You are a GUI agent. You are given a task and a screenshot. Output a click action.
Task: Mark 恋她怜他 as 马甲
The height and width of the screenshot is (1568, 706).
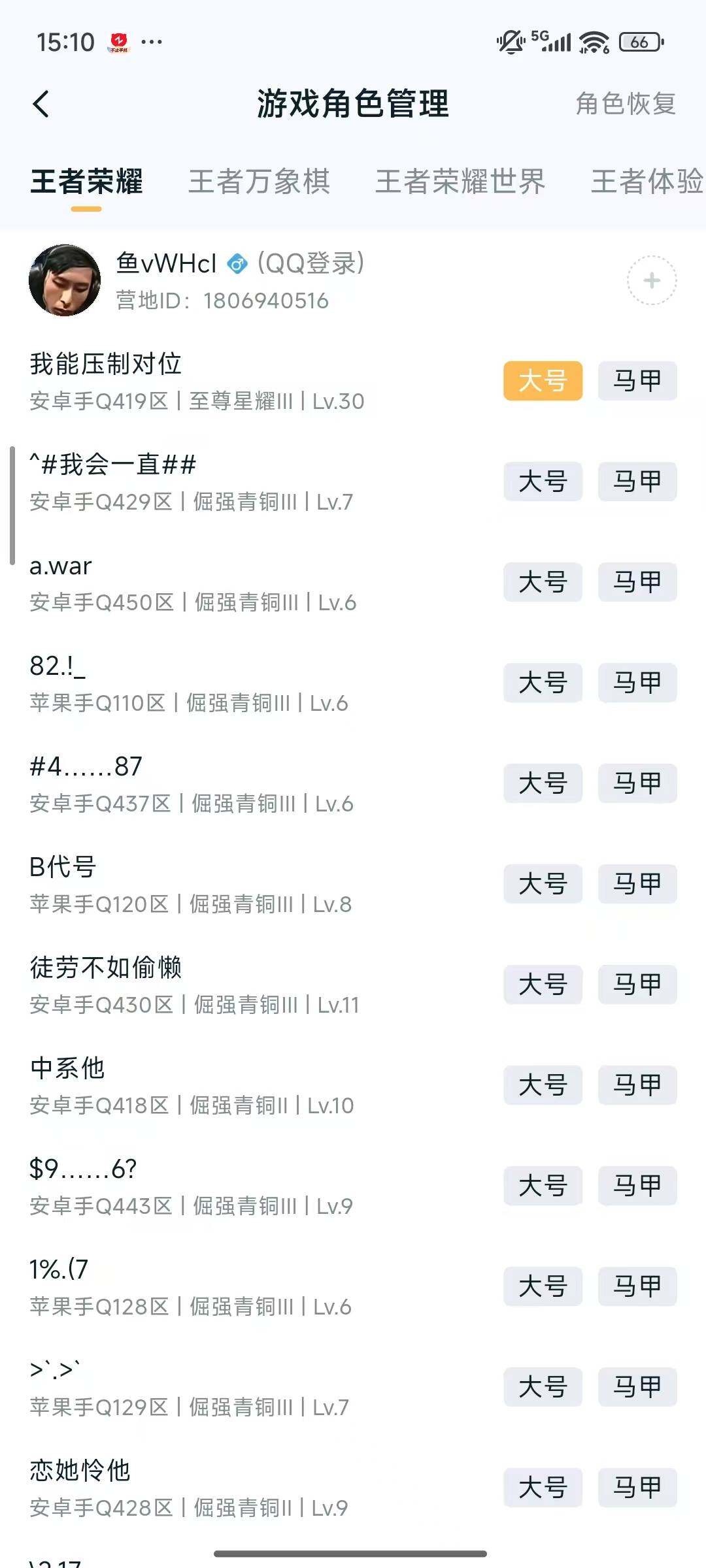tap(637, 1488)
